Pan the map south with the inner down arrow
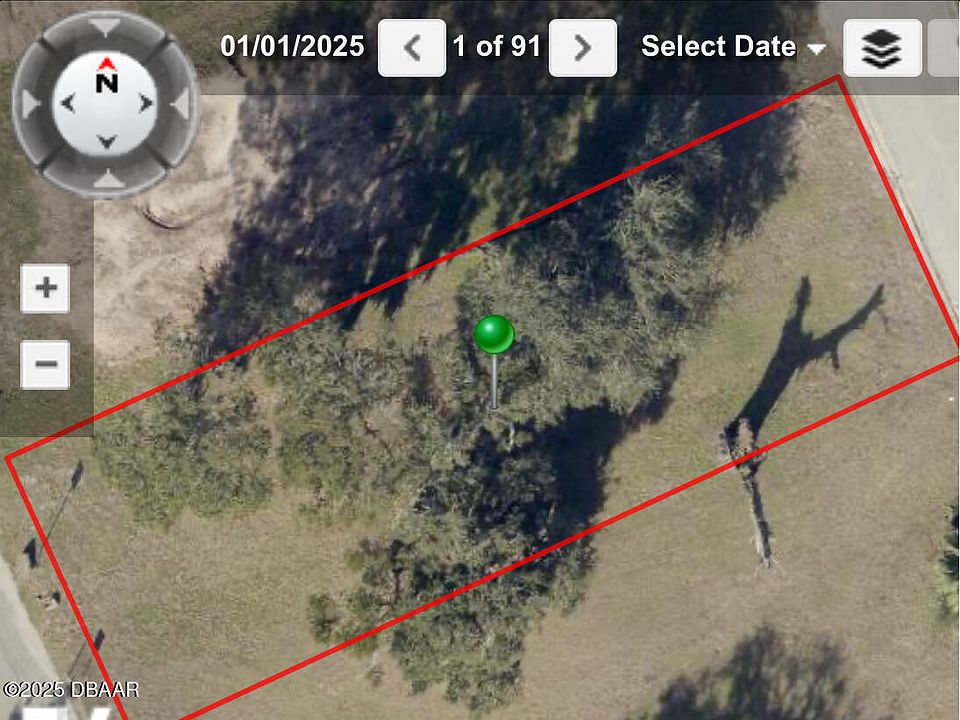Screen dimensions: 960x720 pos(107,142)
